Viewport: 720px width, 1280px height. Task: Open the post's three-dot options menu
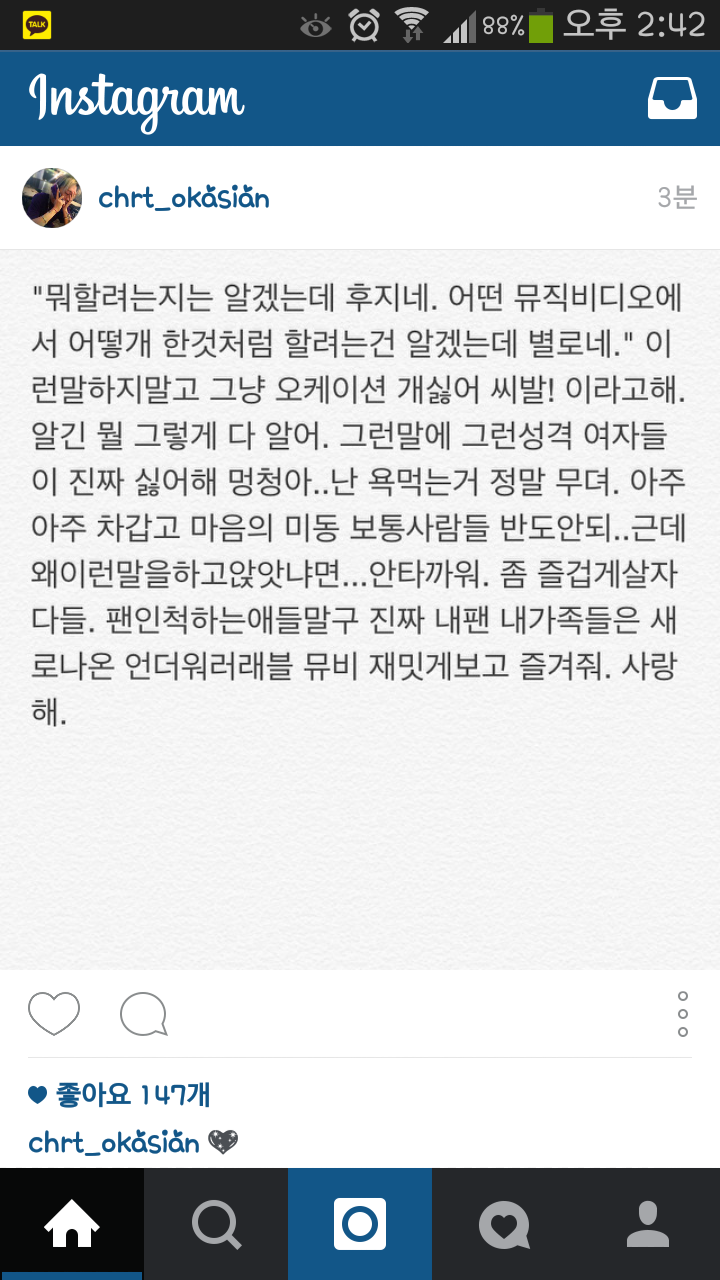(682, 1014)
